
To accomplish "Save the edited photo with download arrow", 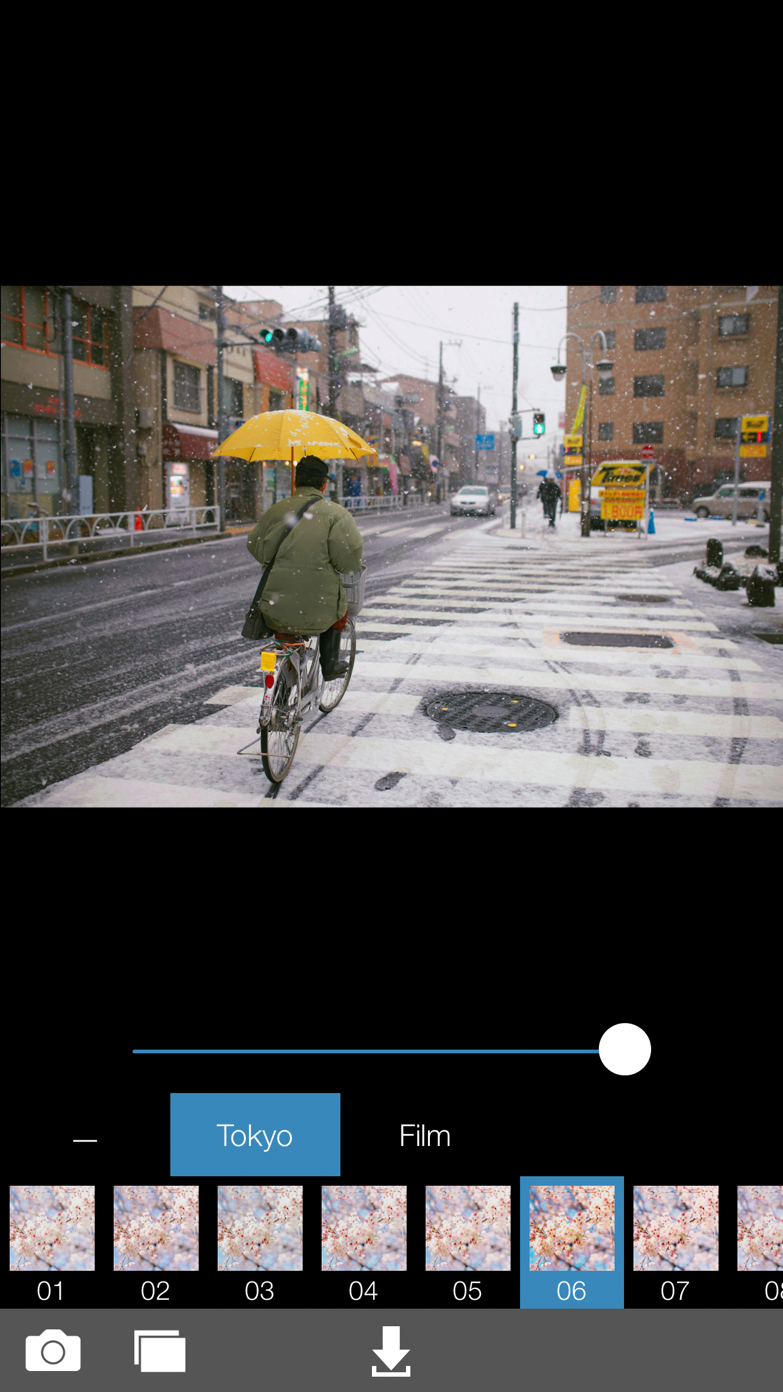I will point(391,1351).
